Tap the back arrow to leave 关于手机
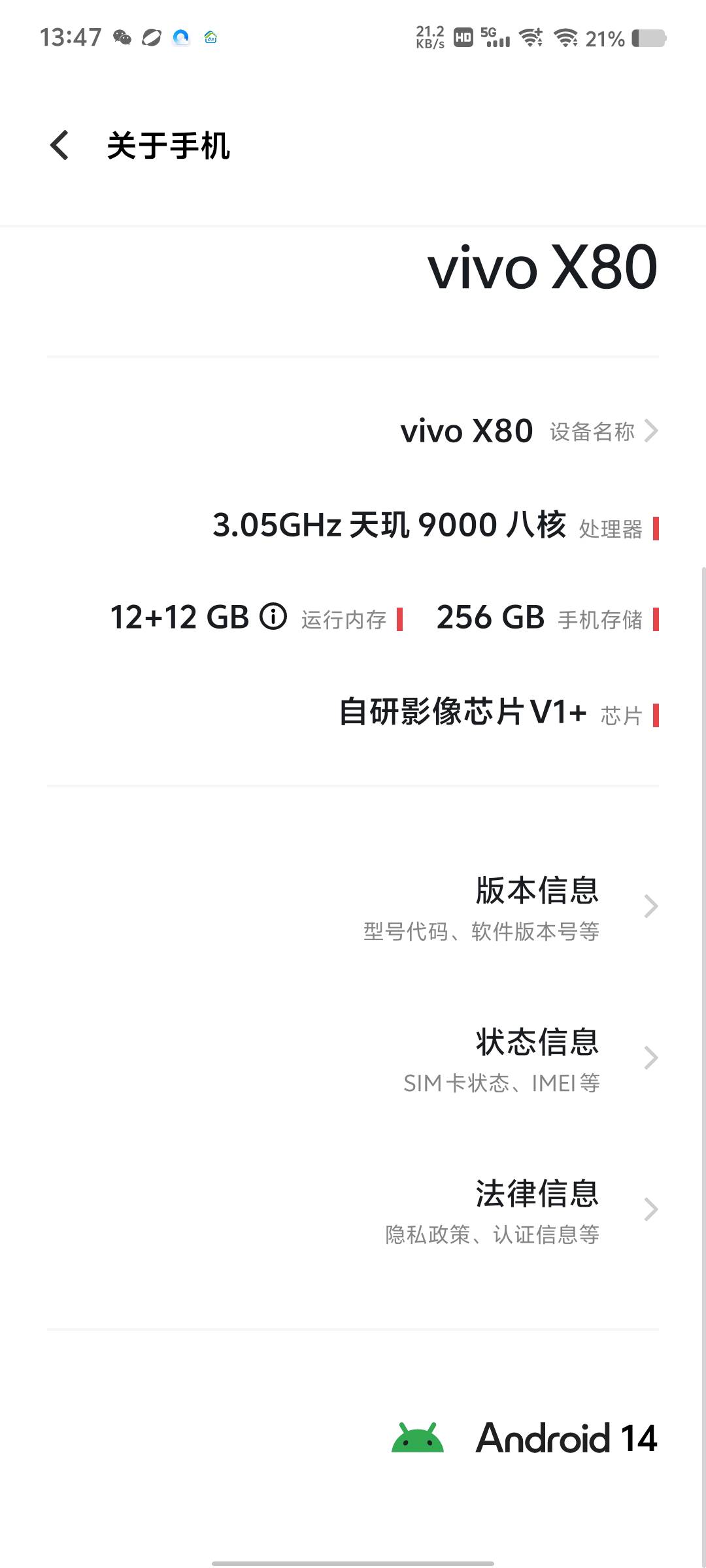 click(59, 145)
